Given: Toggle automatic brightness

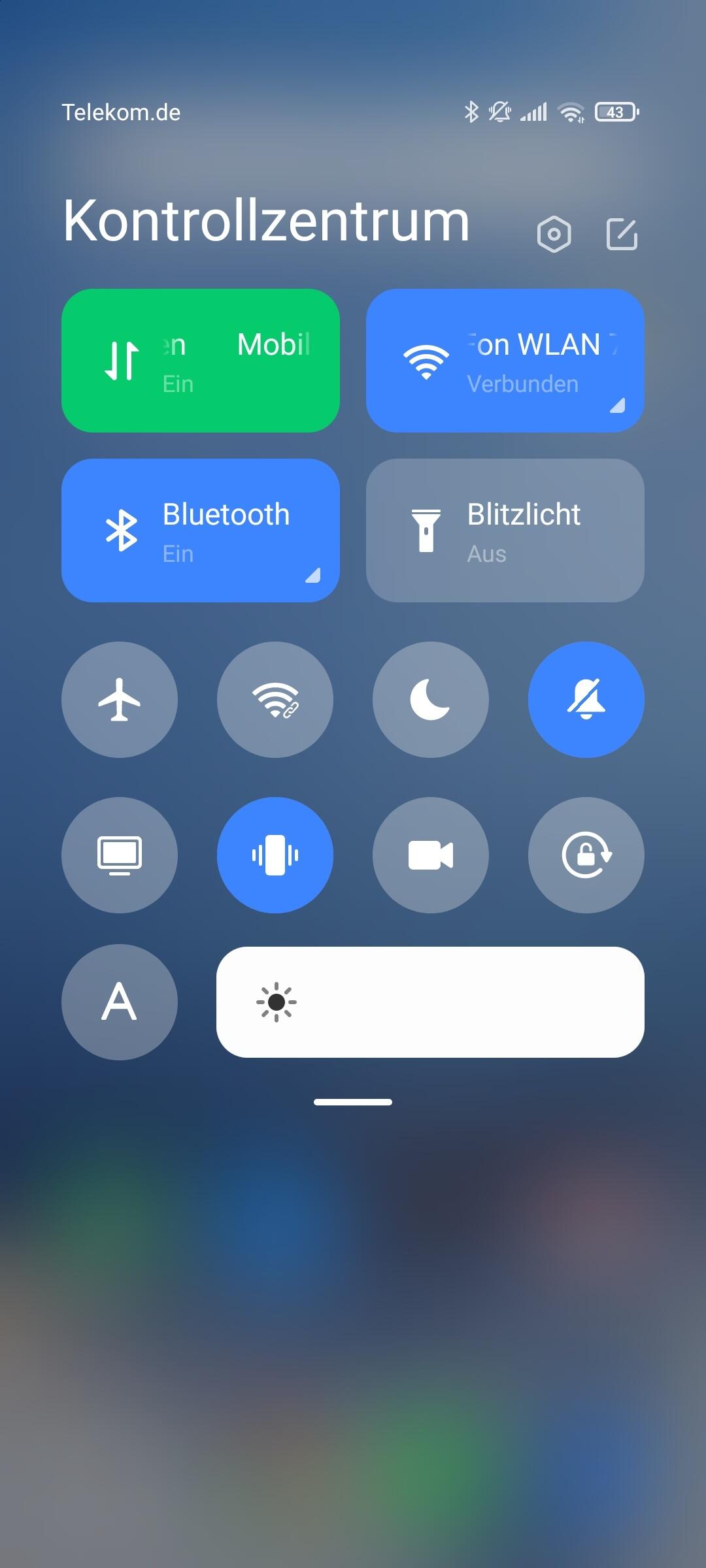Looking at the screenshot, I should (120, 1002).
